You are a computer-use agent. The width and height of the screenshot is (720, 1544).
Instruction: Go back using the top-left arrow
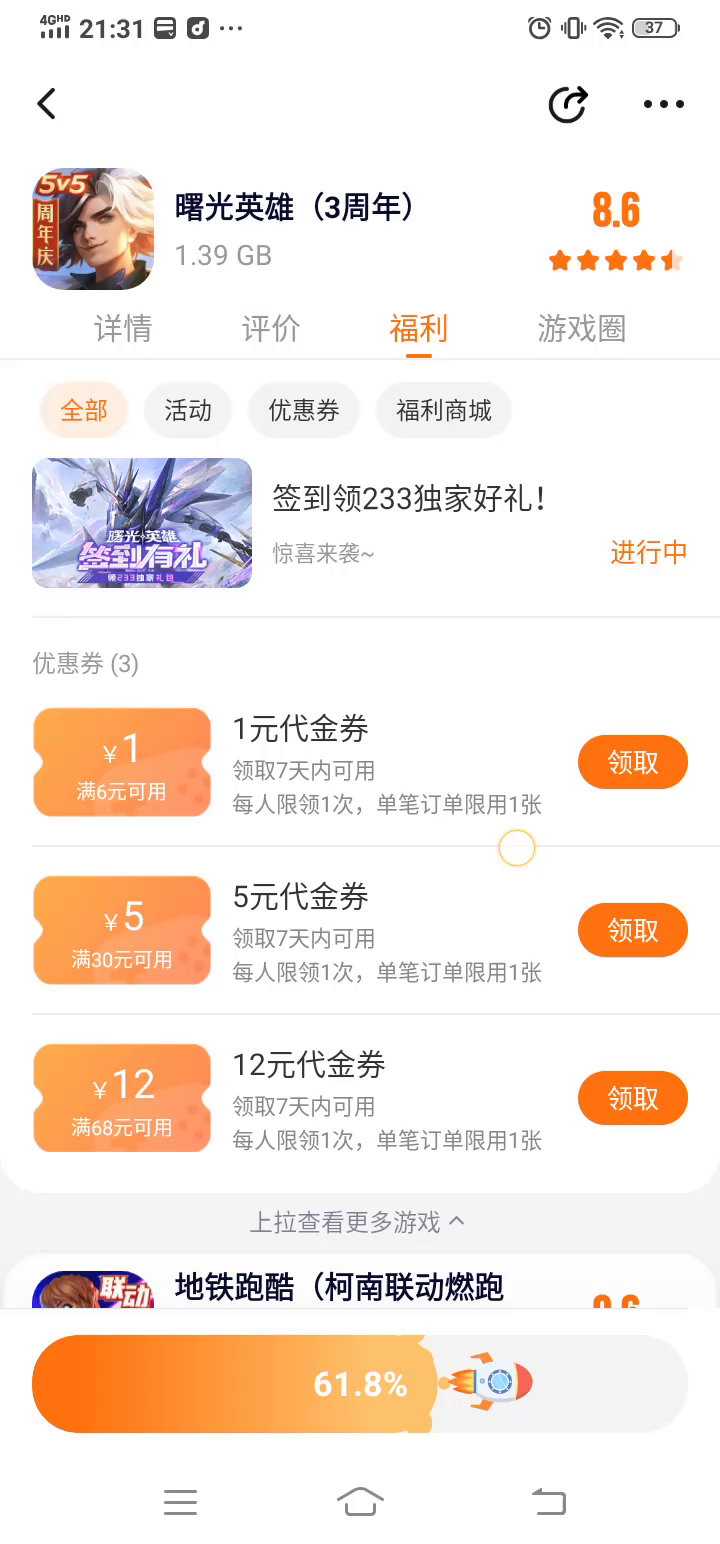tap(47, 104)
